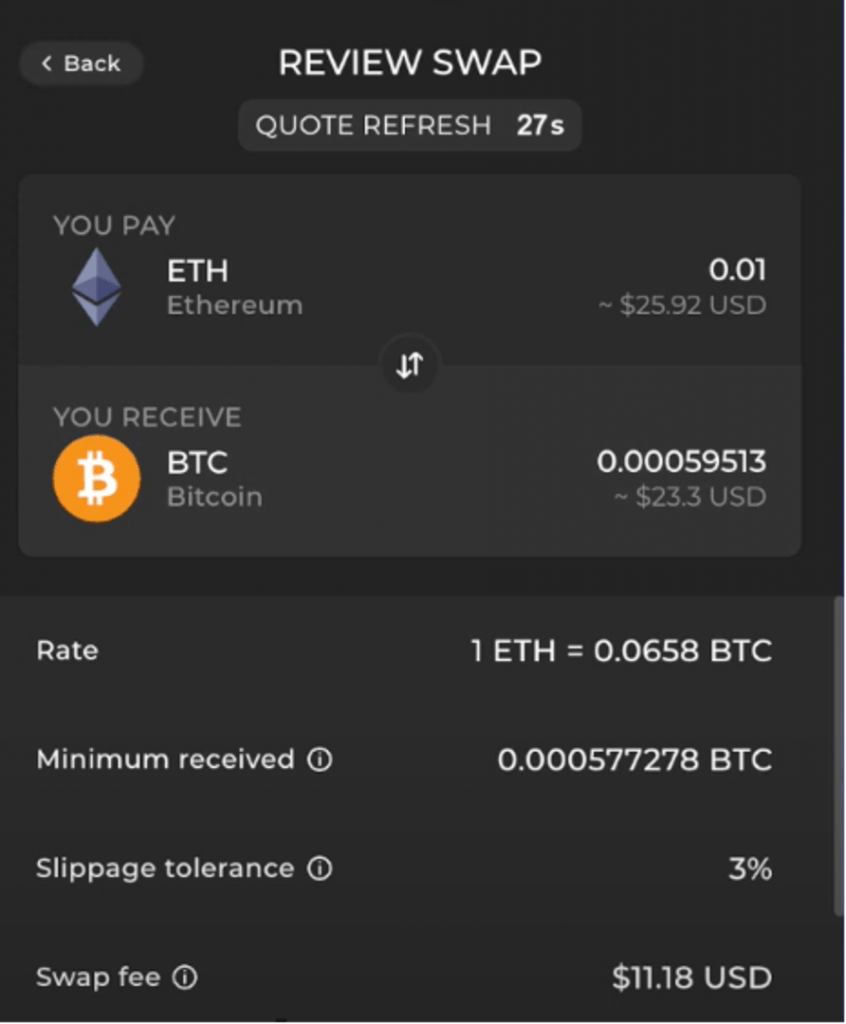Screen dimensions: 846x1024
Task: Click the back chevron arrow icon
Action: click(x=45, y=63)
